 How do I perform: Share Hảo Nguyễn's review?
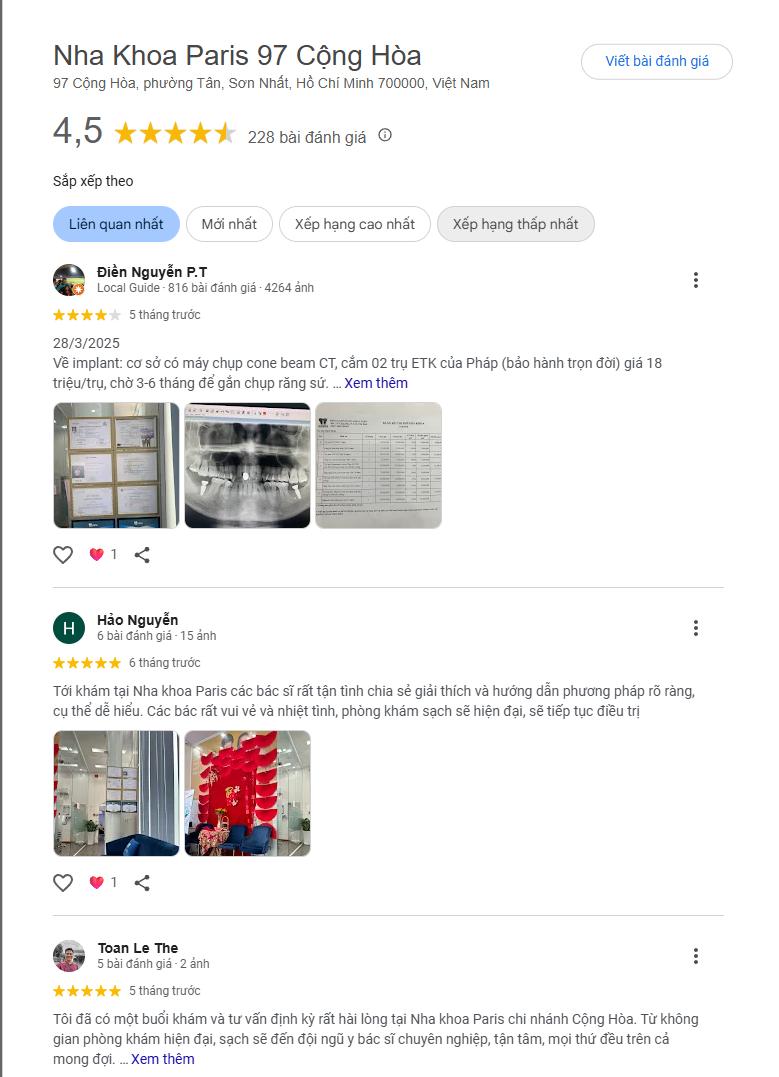[142, 882]
